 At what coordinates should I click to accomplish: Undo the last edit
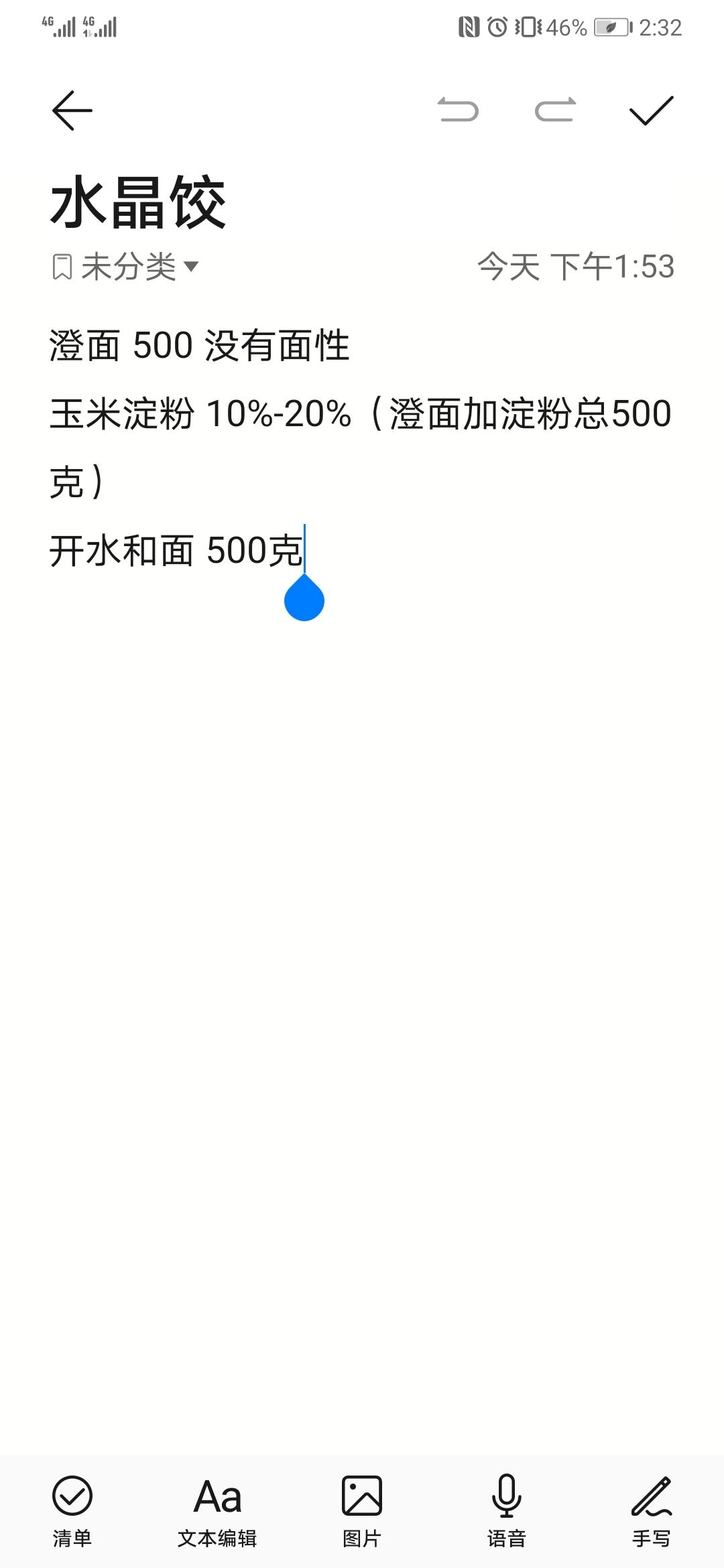[x=459, y=109]
